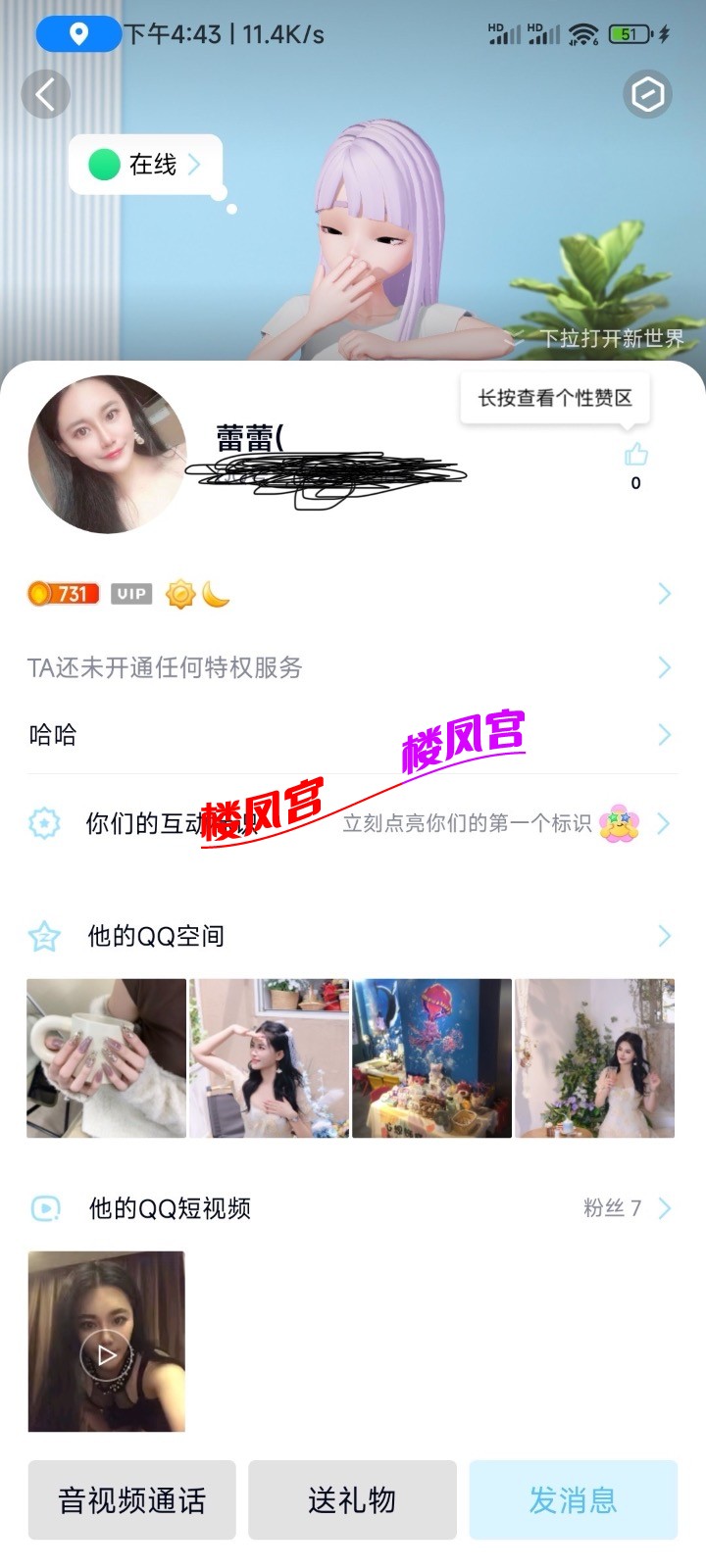Open 他的QQ空间
The height and width of the screenshot is (1568, 706).
(x=351, y=936)
